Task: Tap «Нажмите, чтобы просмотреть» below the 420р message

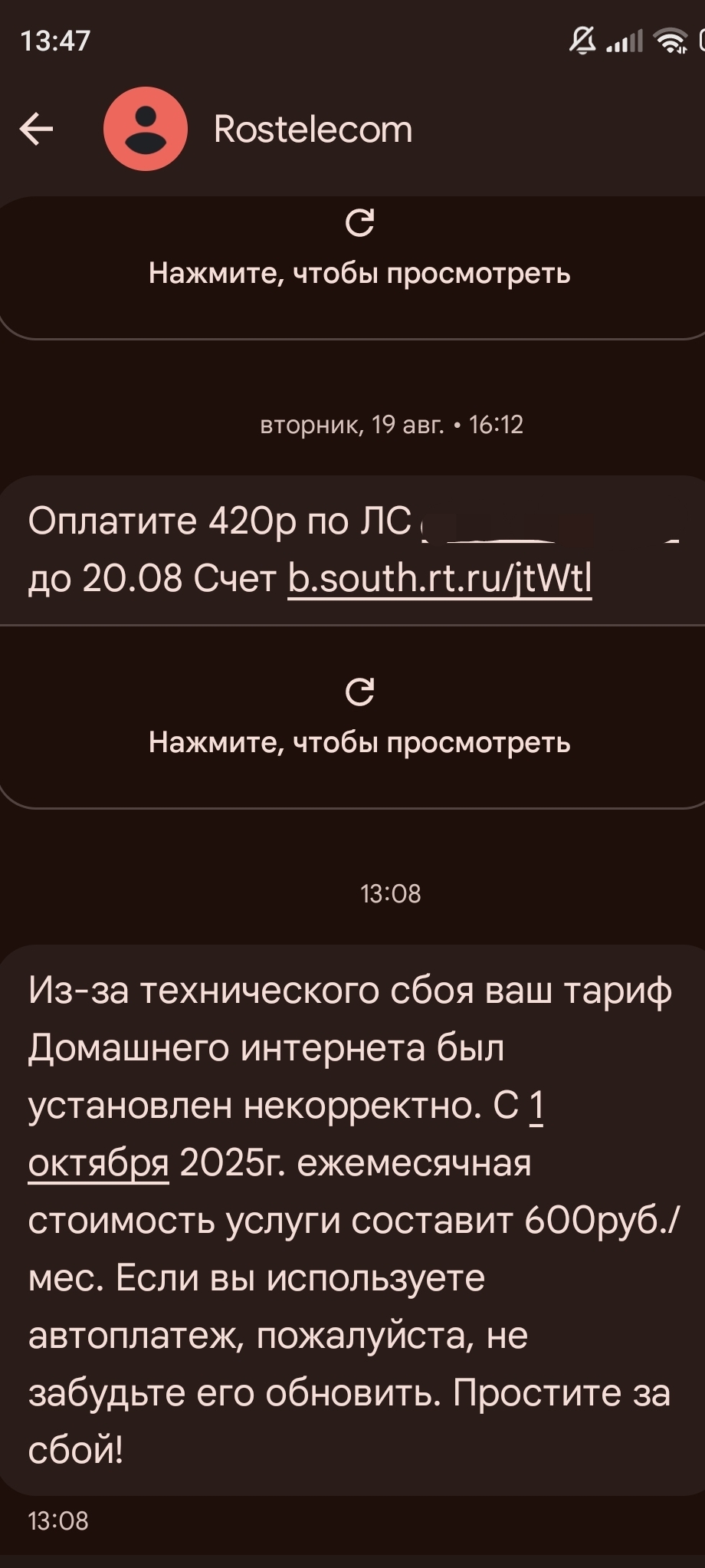Action: [x=359, y=742]
